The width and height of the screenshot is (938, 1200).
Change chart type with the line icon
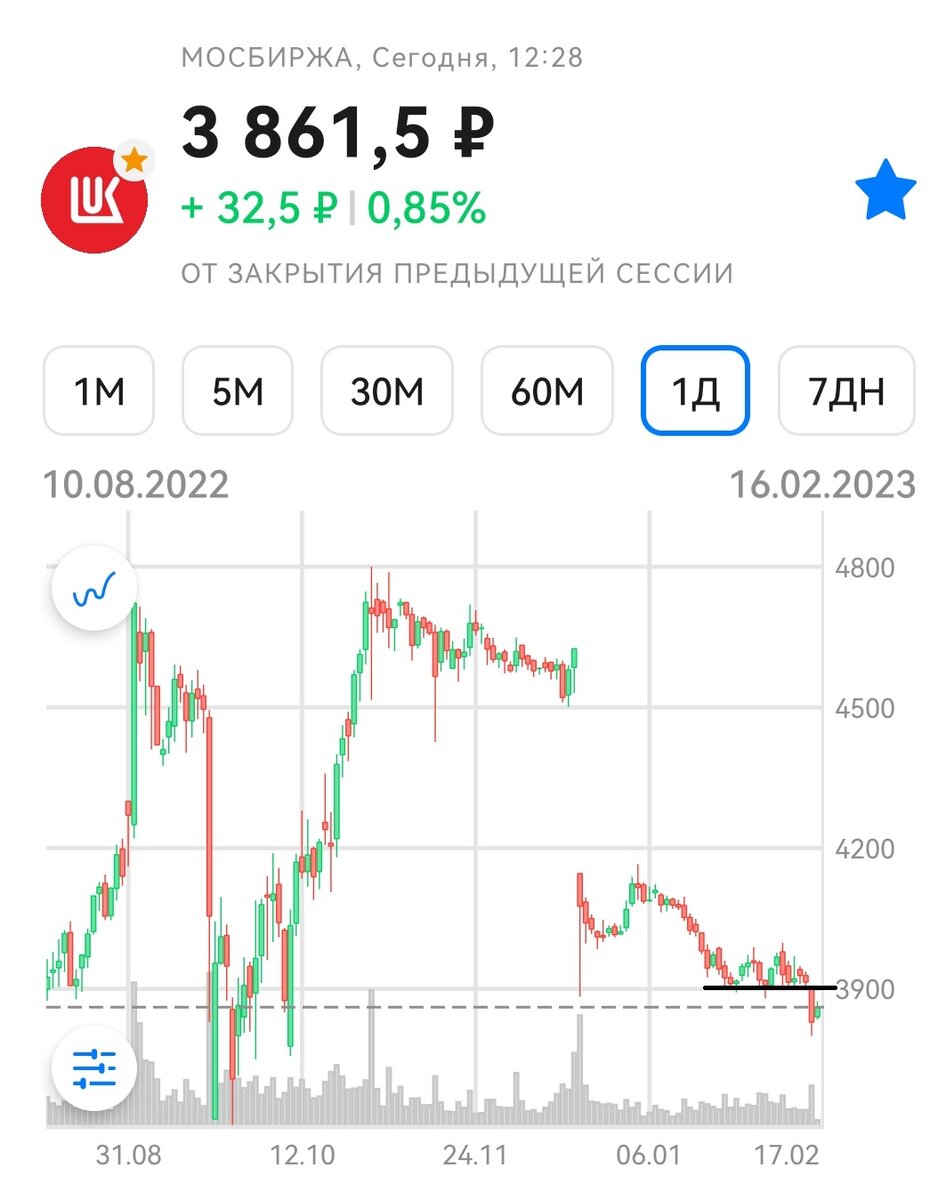[95, 590]
